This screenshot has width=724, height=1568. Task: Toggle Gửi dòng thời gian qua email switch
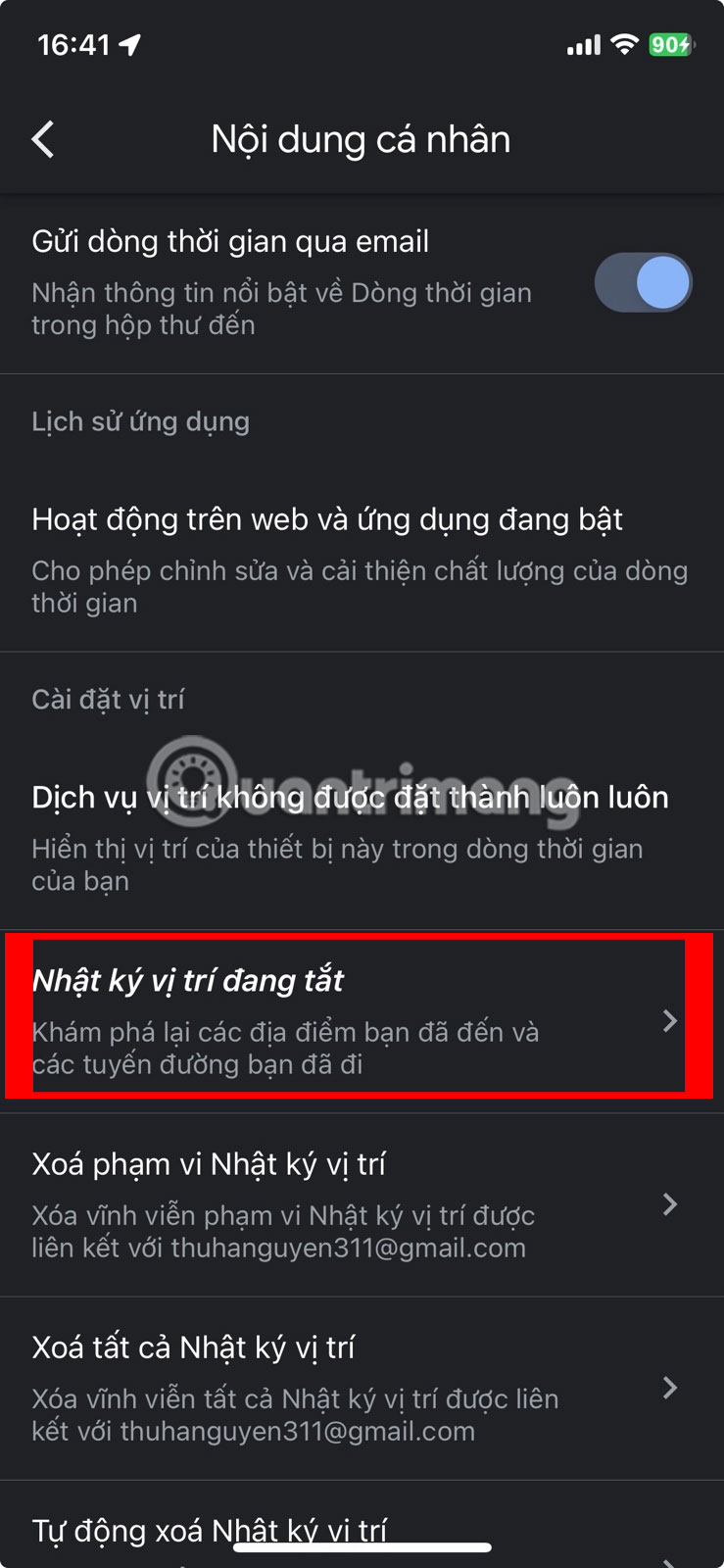643,282
